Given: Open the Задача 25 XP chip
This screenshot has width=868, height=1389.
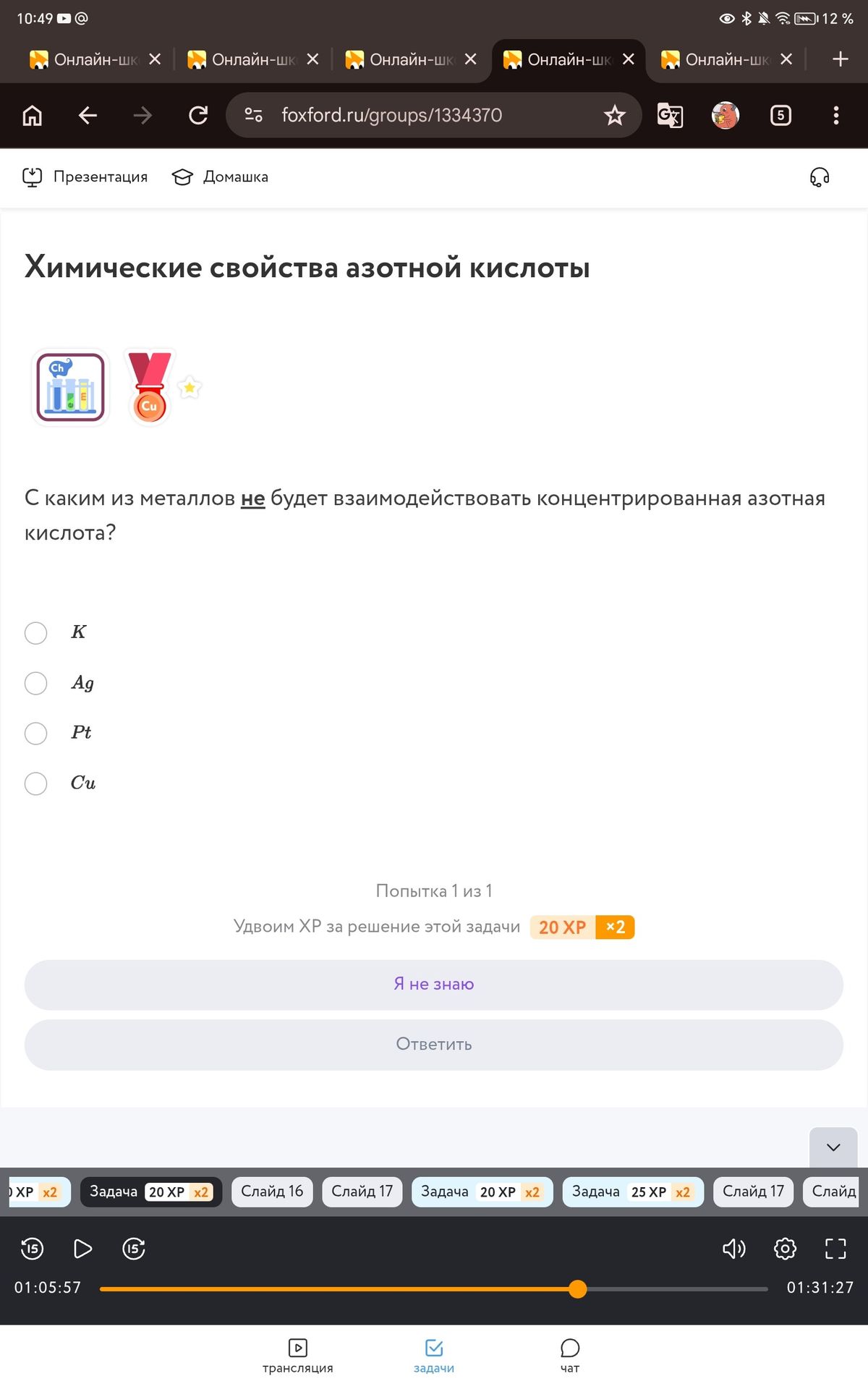Looking at the screenshot, I should pyautogui.click(x=633, y=1192).
